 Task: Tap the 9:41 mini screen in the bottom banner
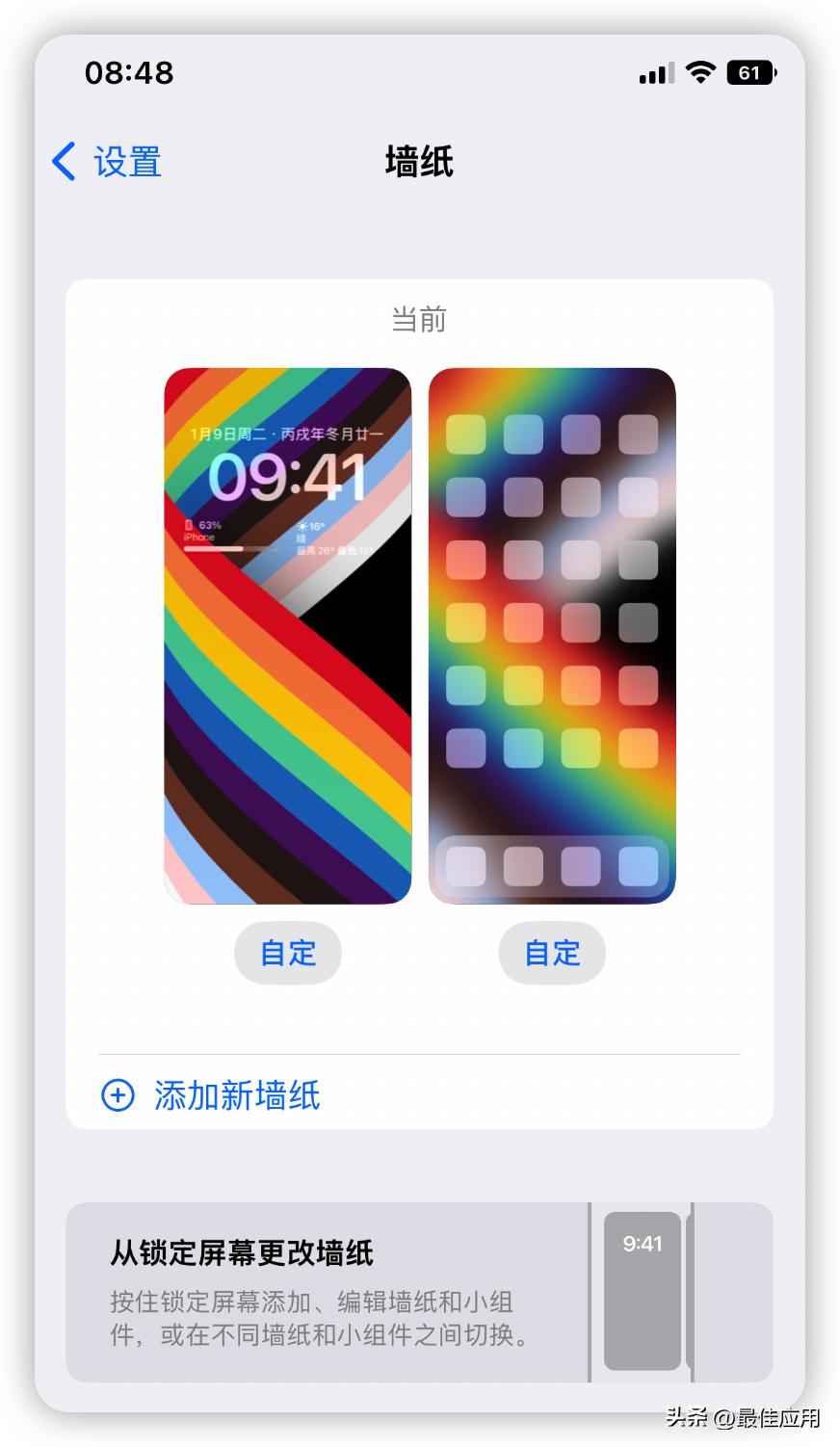click(x=643, y=1291)
